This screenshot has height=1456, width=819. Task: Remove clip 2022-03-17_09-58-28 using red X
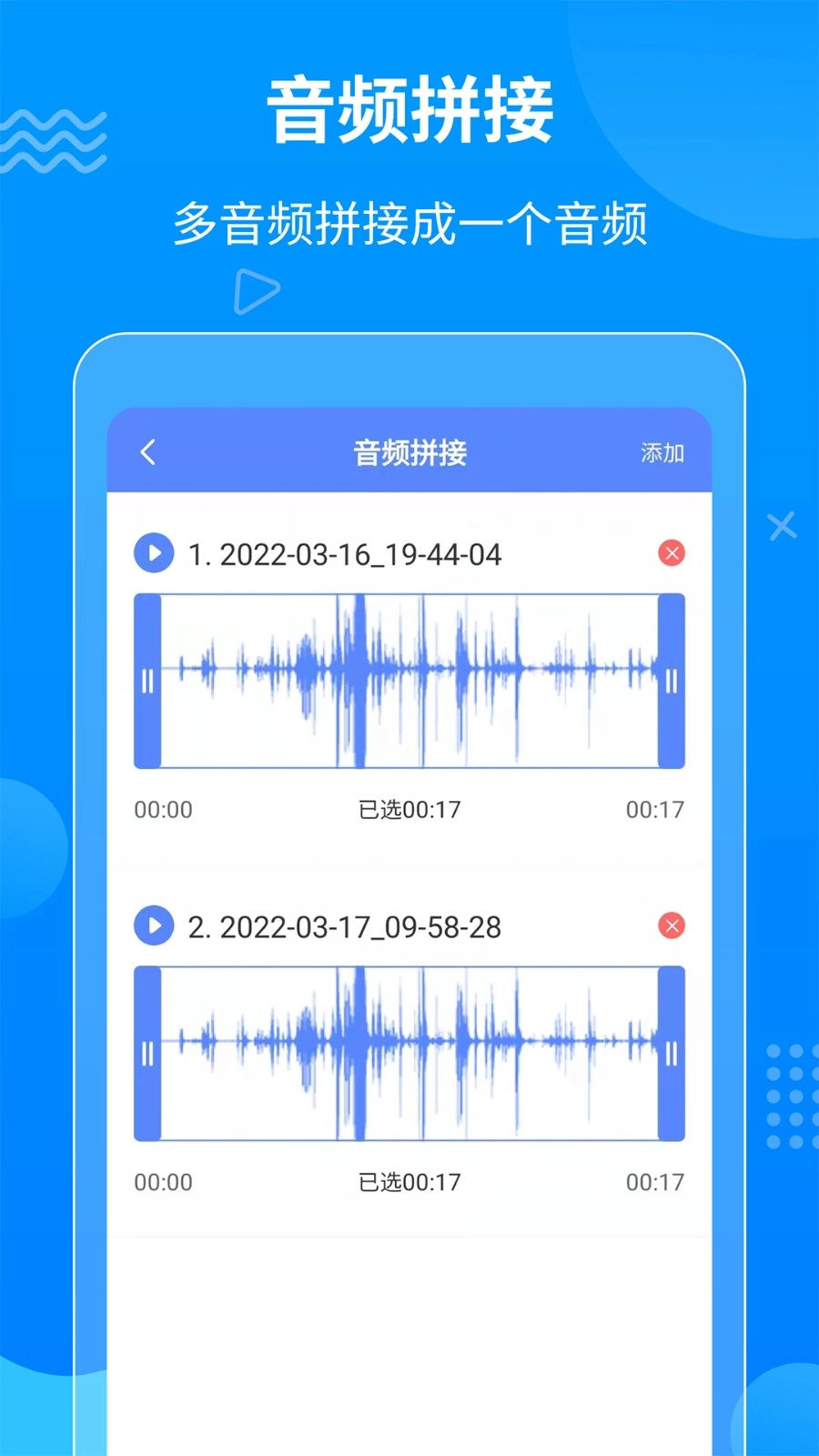point(671,925)
